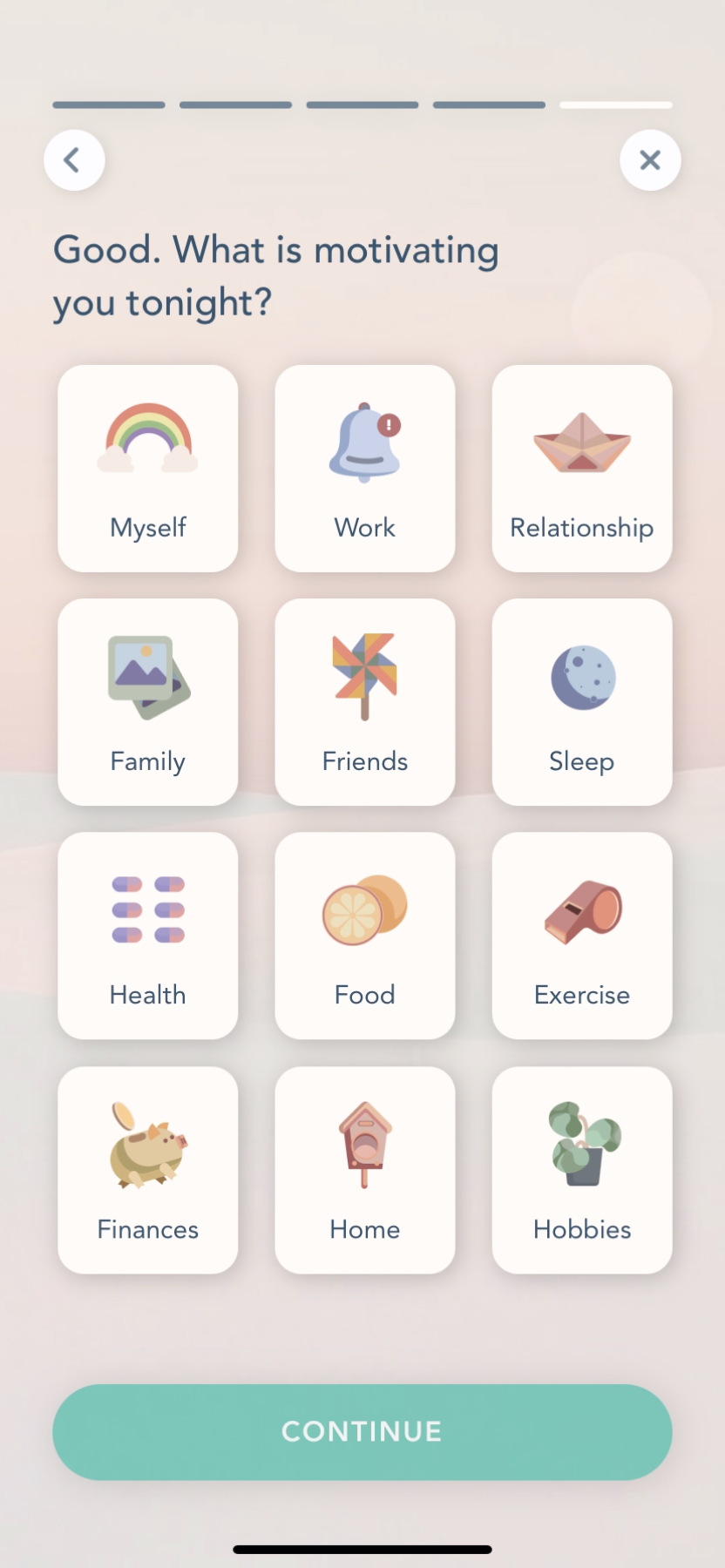This screenshot has height=1568, width=725.
Task: Select the Exercise motivation option
Action: coord(581,936)
